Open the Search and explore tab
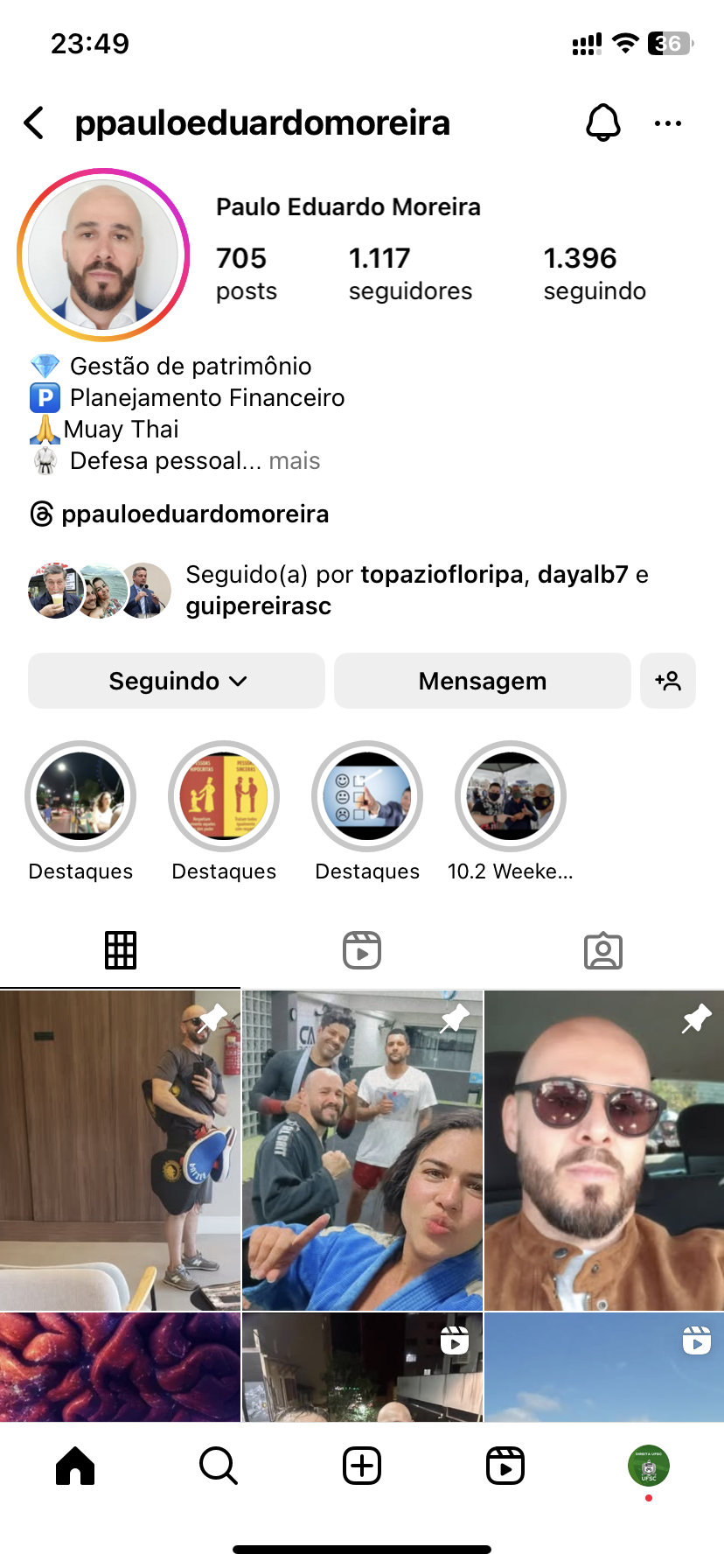Image resolution: width=724 pixels, height=1568 pixels. pos(219,1466)
